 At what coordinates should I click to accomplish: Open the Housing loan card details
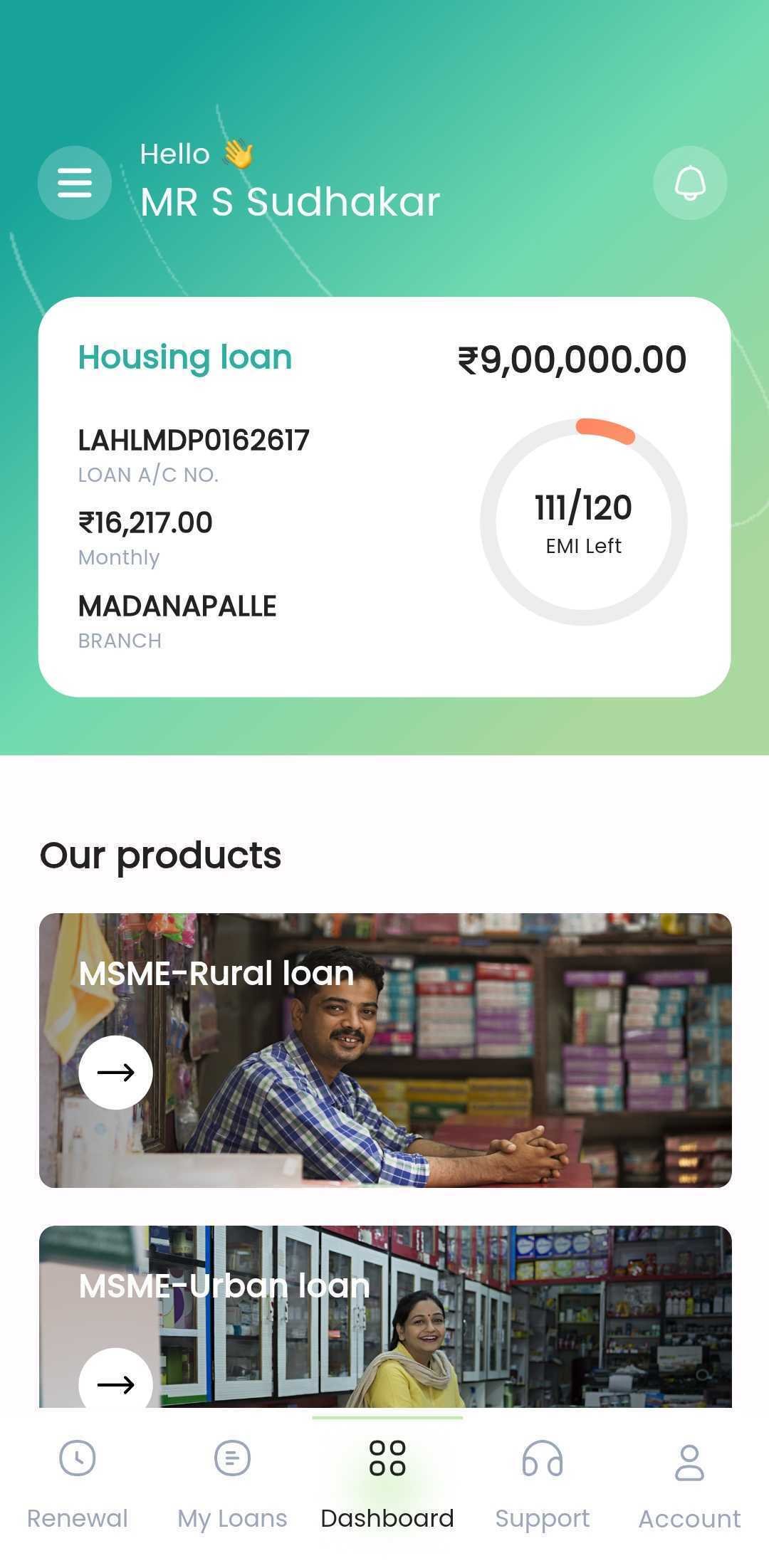pyautogui.click(x=384, y=497)
